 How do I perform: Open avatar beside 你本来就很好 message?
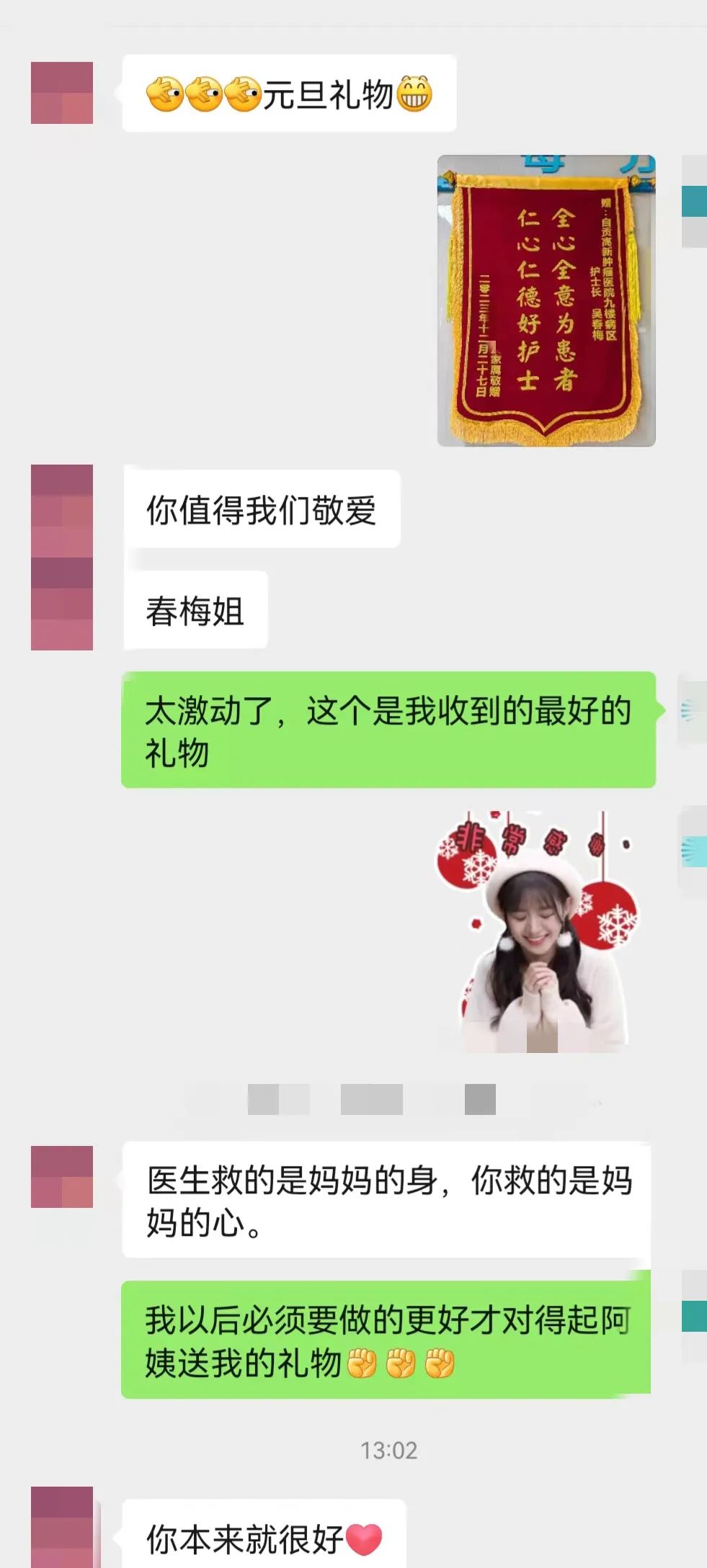[62, 1527]
